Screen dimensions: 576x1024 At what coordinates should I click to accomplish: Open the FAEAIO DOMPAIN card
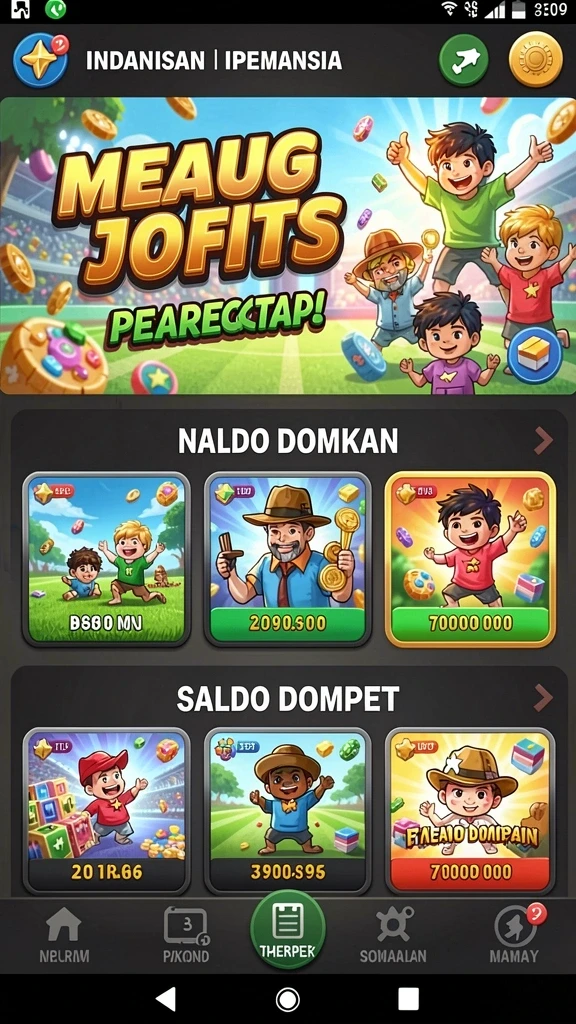point(470,811)
